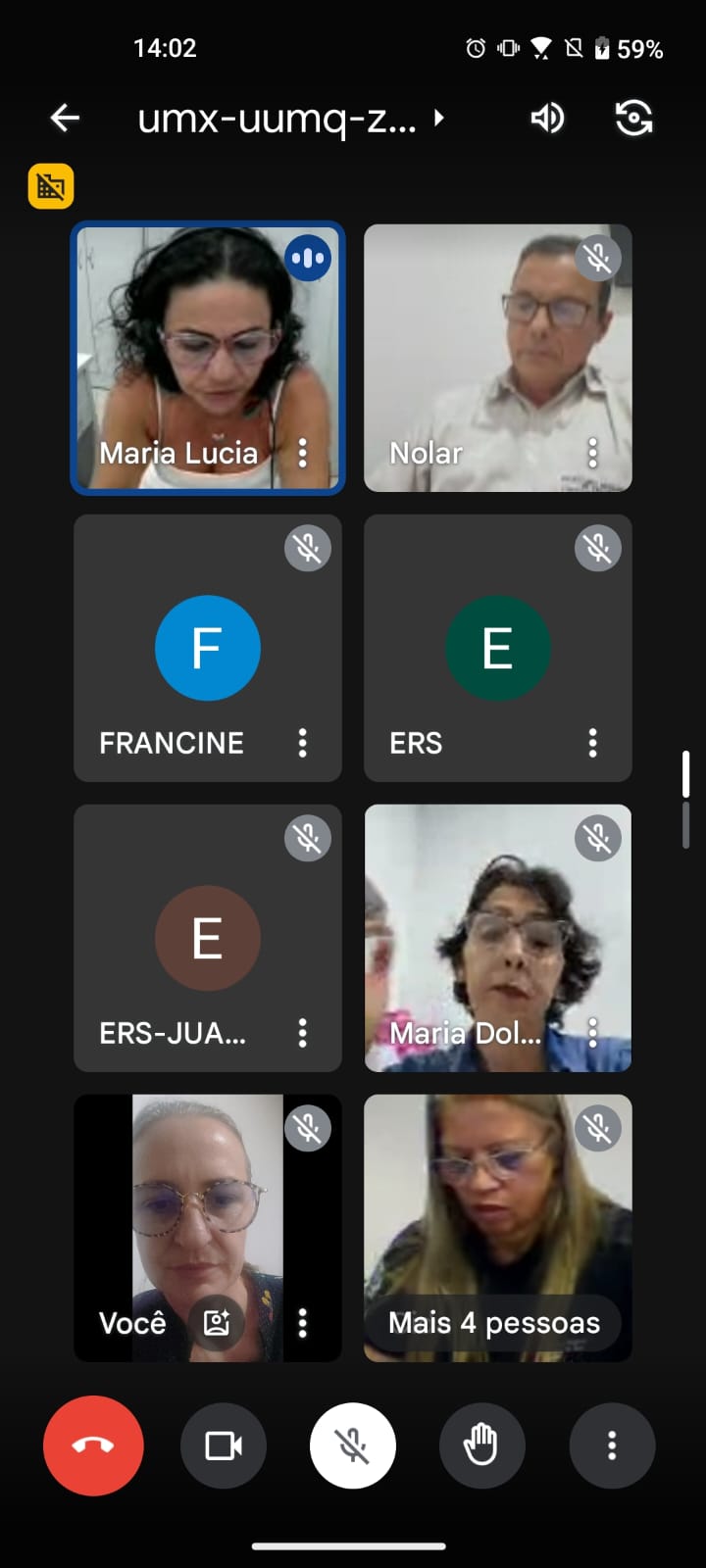Unmute your microphone
706x1568 pixels.
point(353,1445)
